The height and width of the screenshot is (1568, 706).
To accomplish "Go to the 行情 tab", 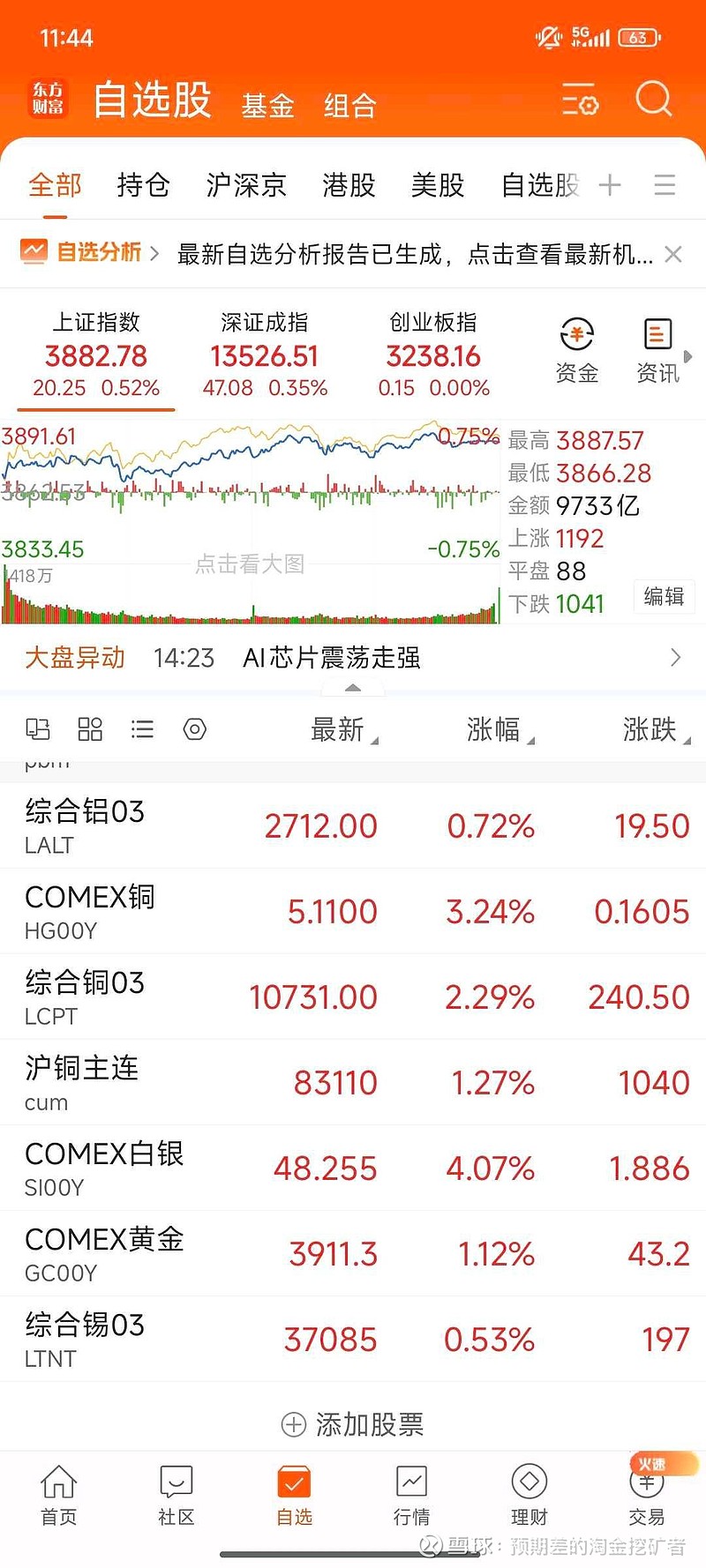I will tap(411, 1496).
